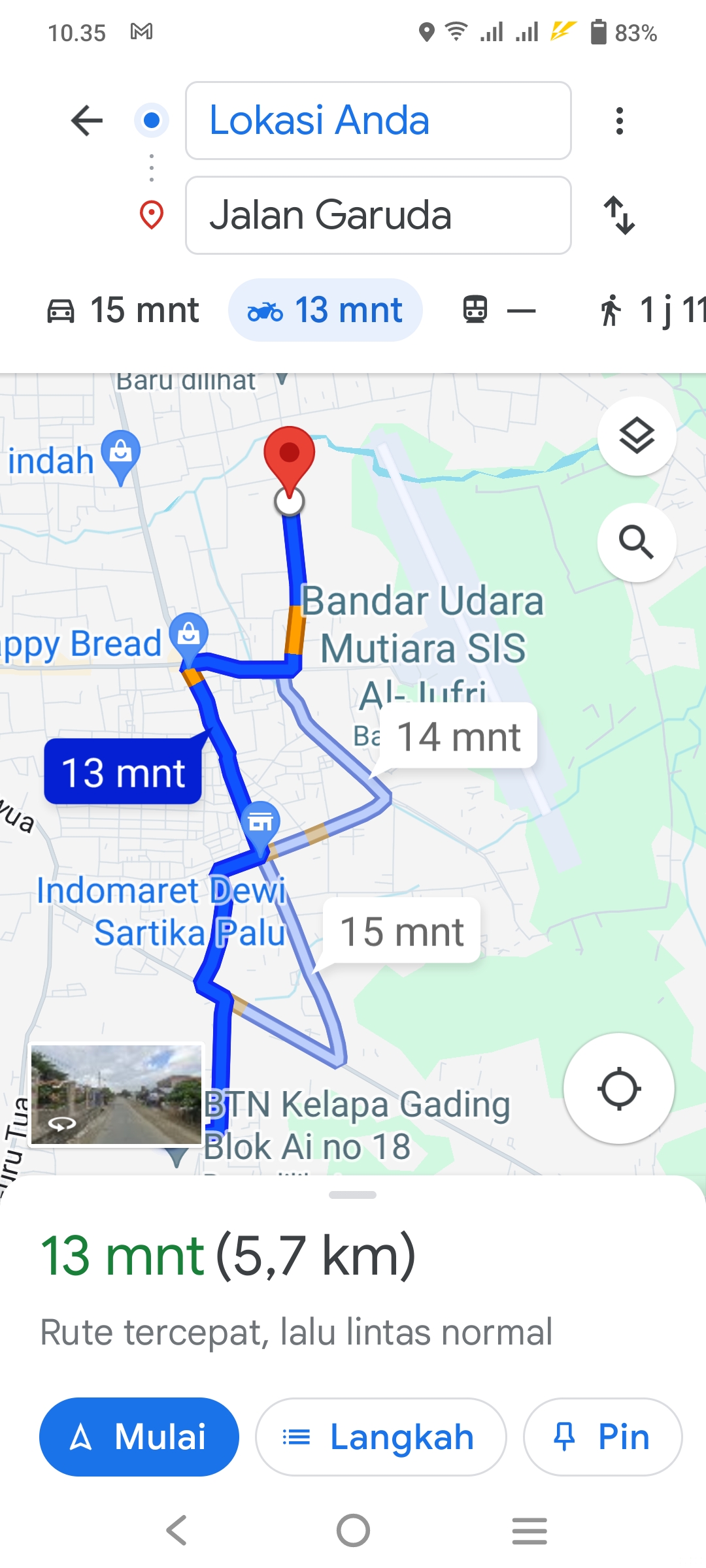Pin this route with the Pin button
Viewport: 706px width, 1568px height.
(x=603, y=1437)
